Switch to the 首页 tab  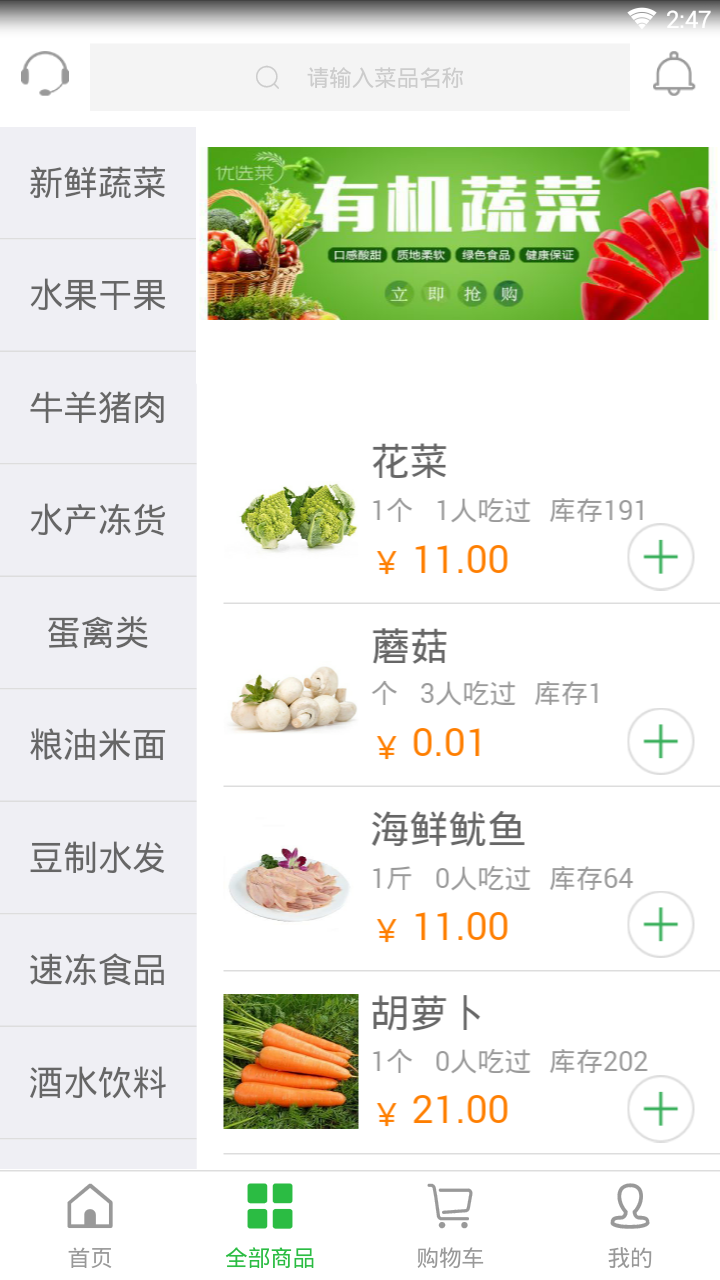(90, 1225)
